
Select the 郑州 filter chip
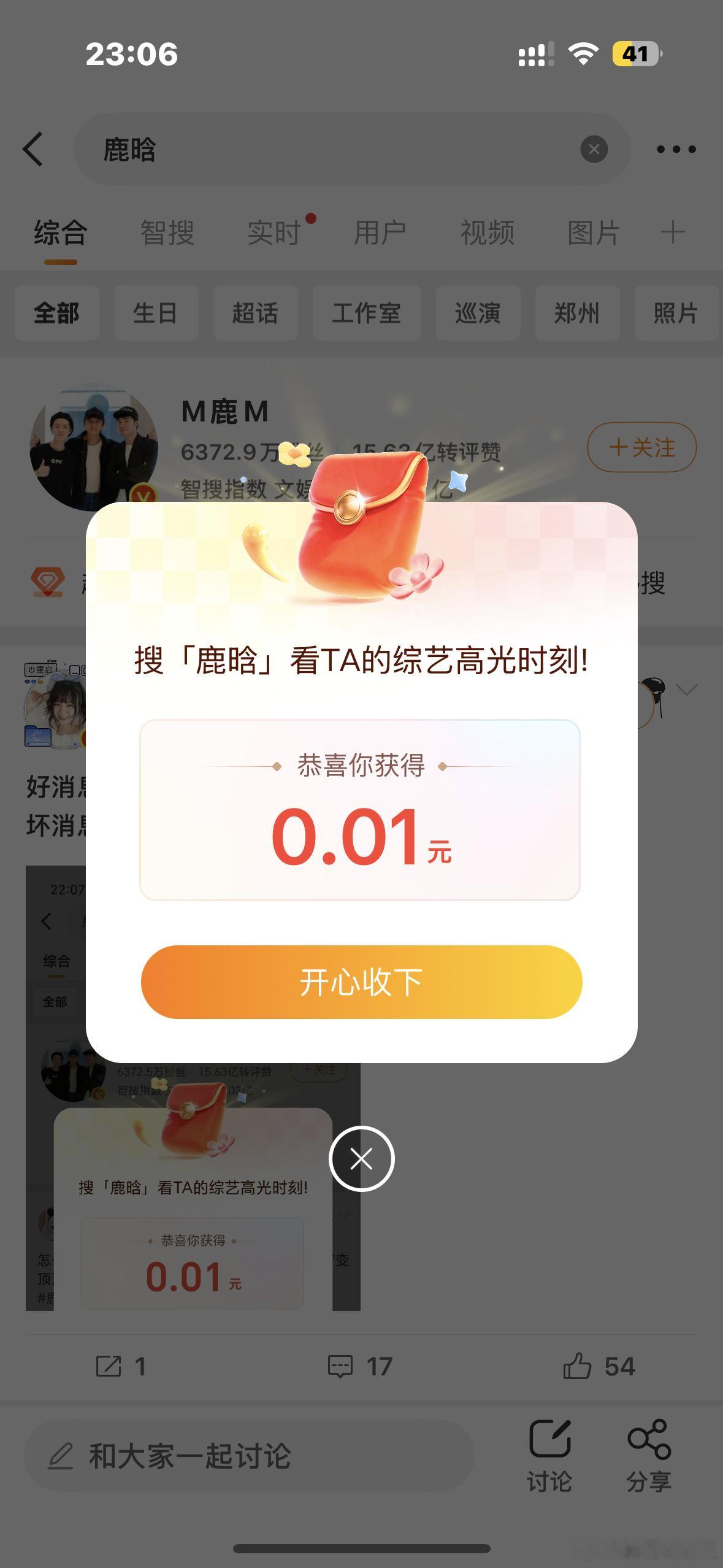pos(577,313)
